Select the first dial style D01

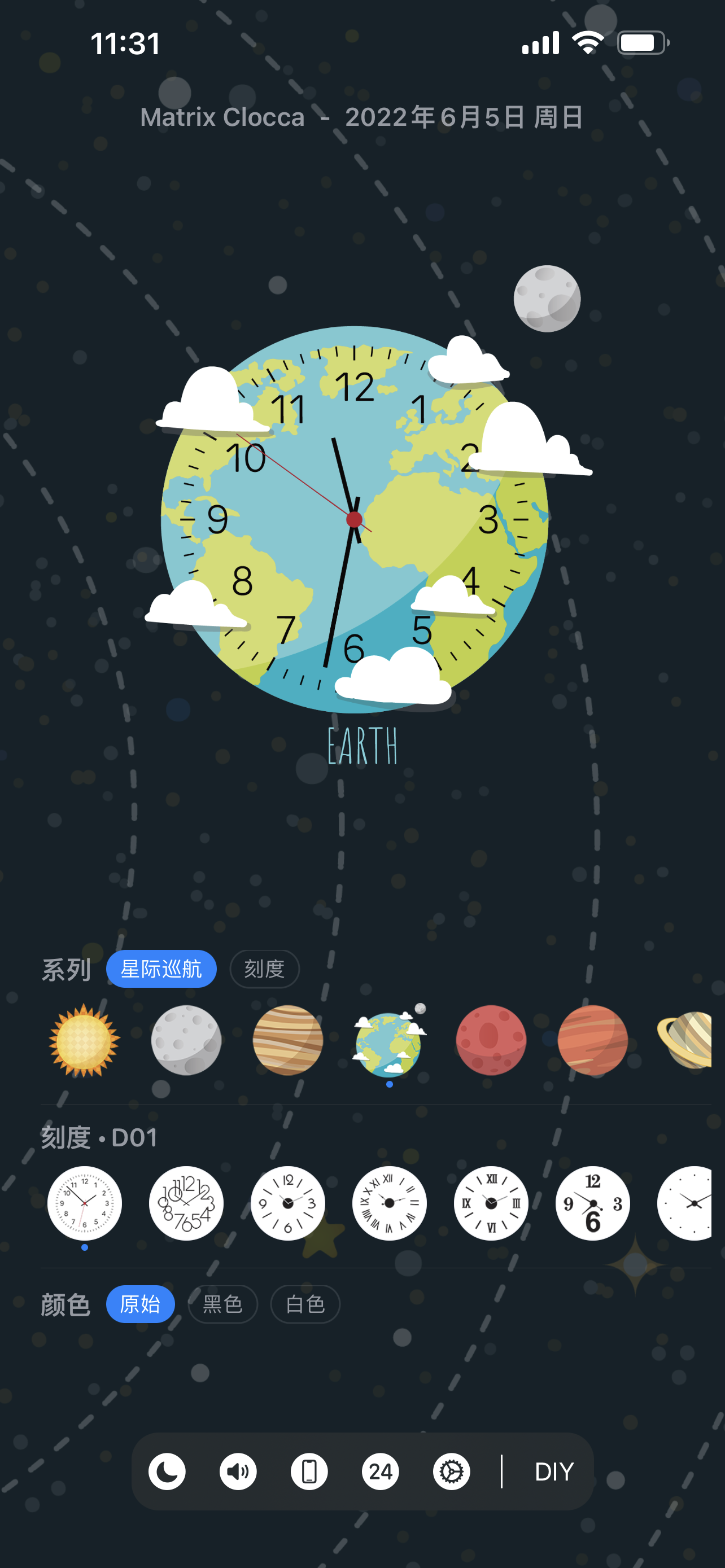coord(84,1203)
